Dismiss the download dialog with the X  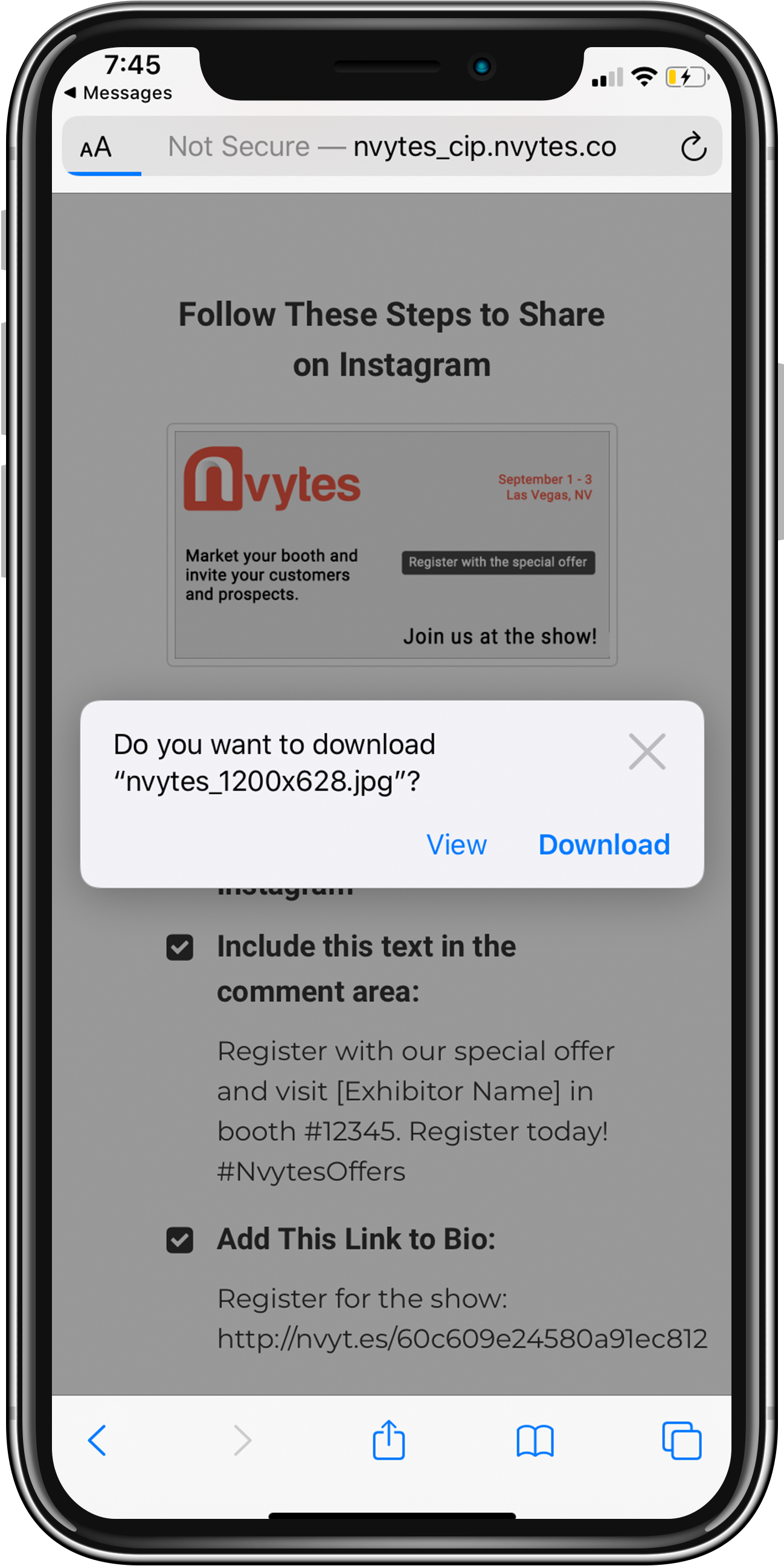point(647,752)
